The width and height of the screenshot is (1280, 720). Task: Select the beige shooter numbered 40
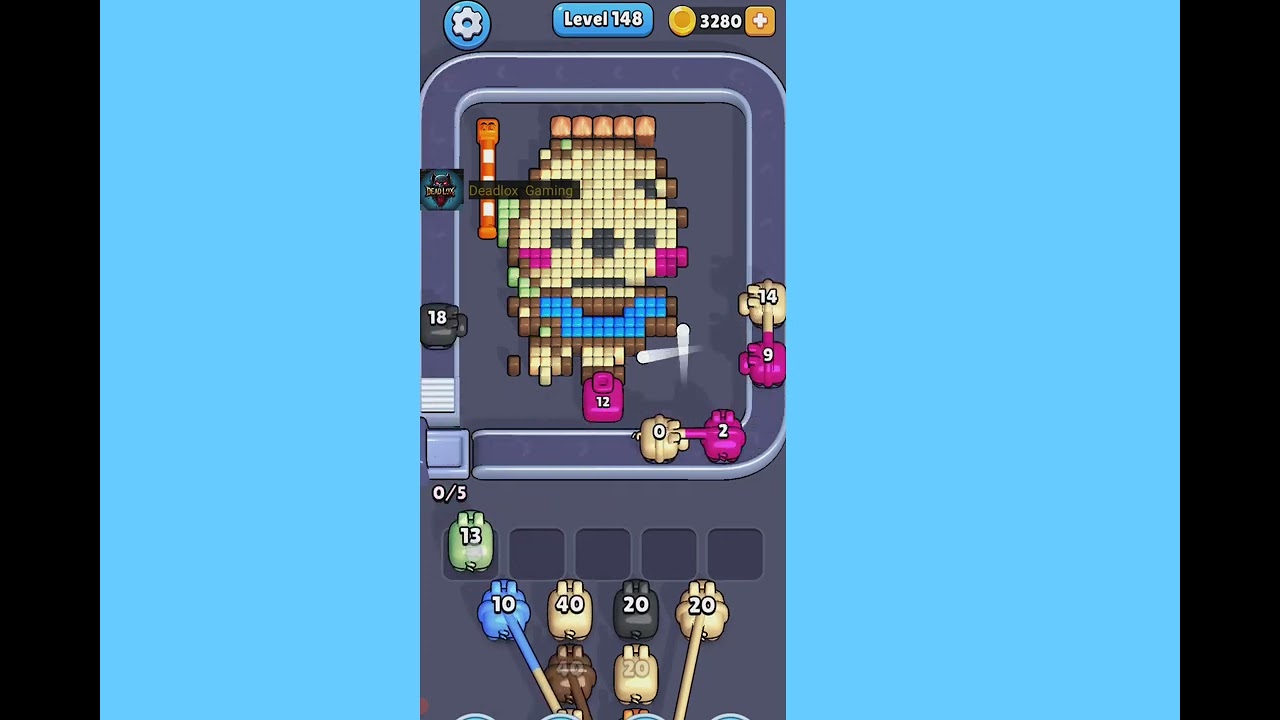point(569,607)
